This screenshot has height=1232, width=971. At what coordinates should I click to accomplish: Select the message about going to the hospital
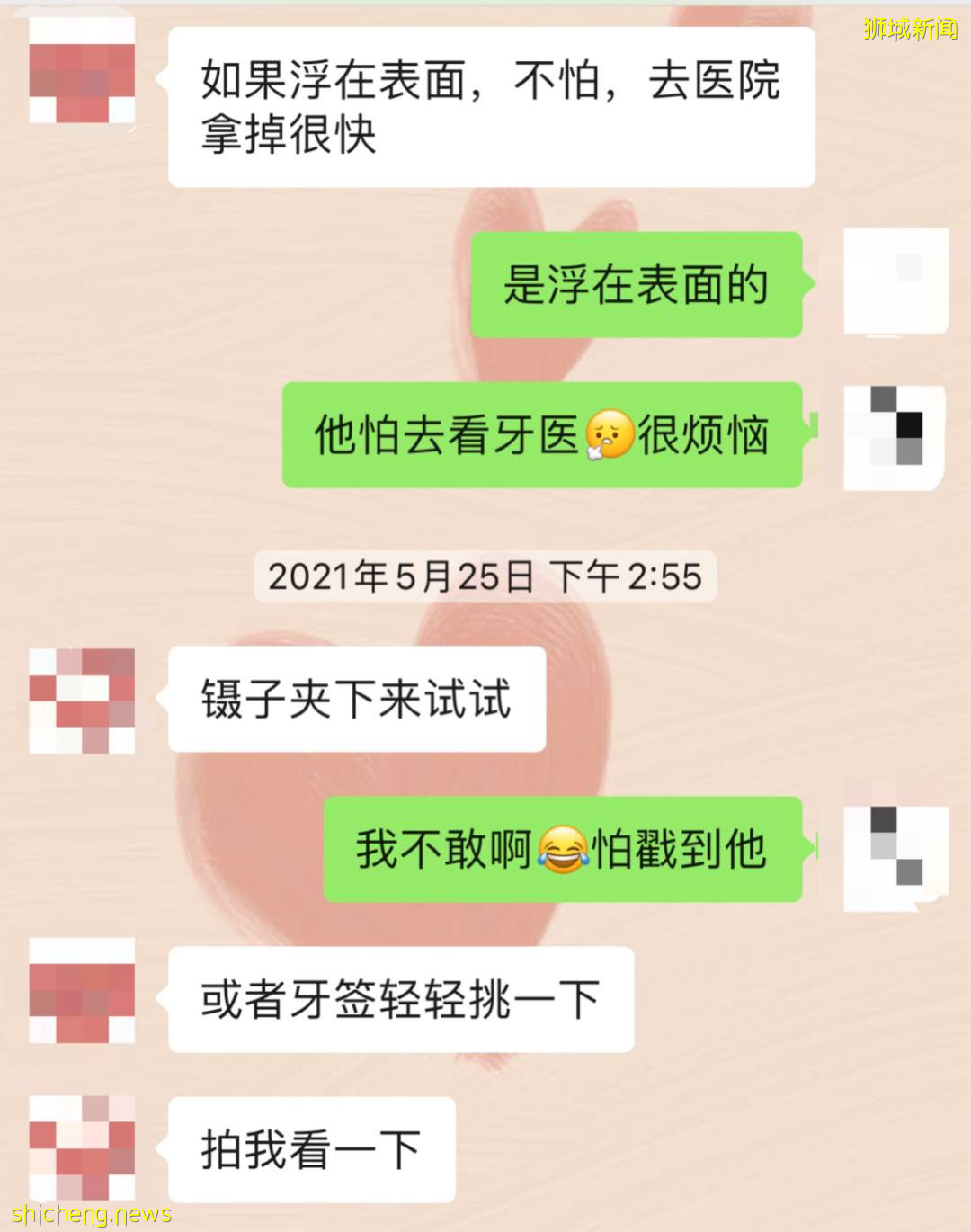point(493,106)
